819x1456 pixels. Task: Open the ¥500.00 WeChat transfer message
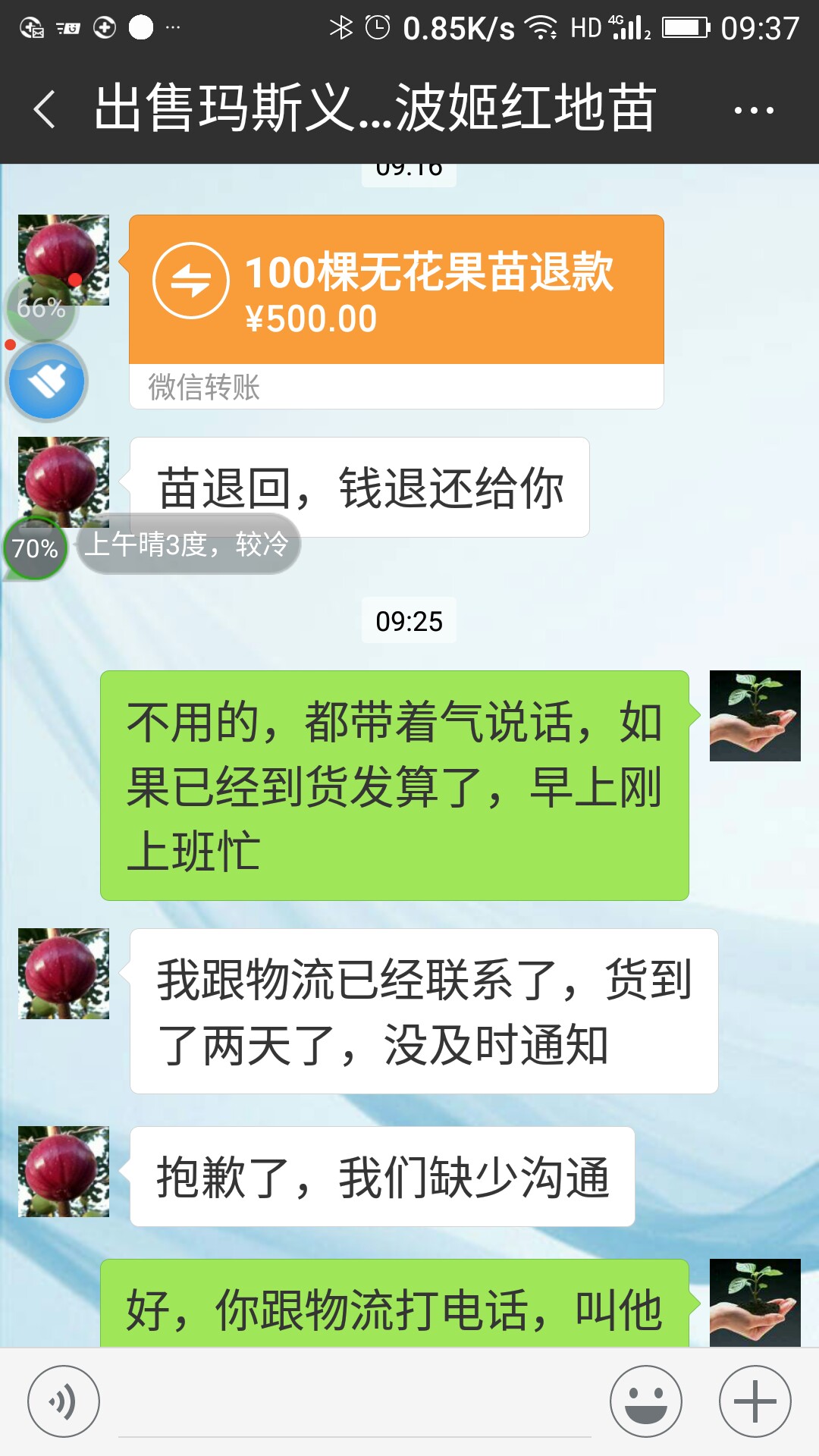397,312
